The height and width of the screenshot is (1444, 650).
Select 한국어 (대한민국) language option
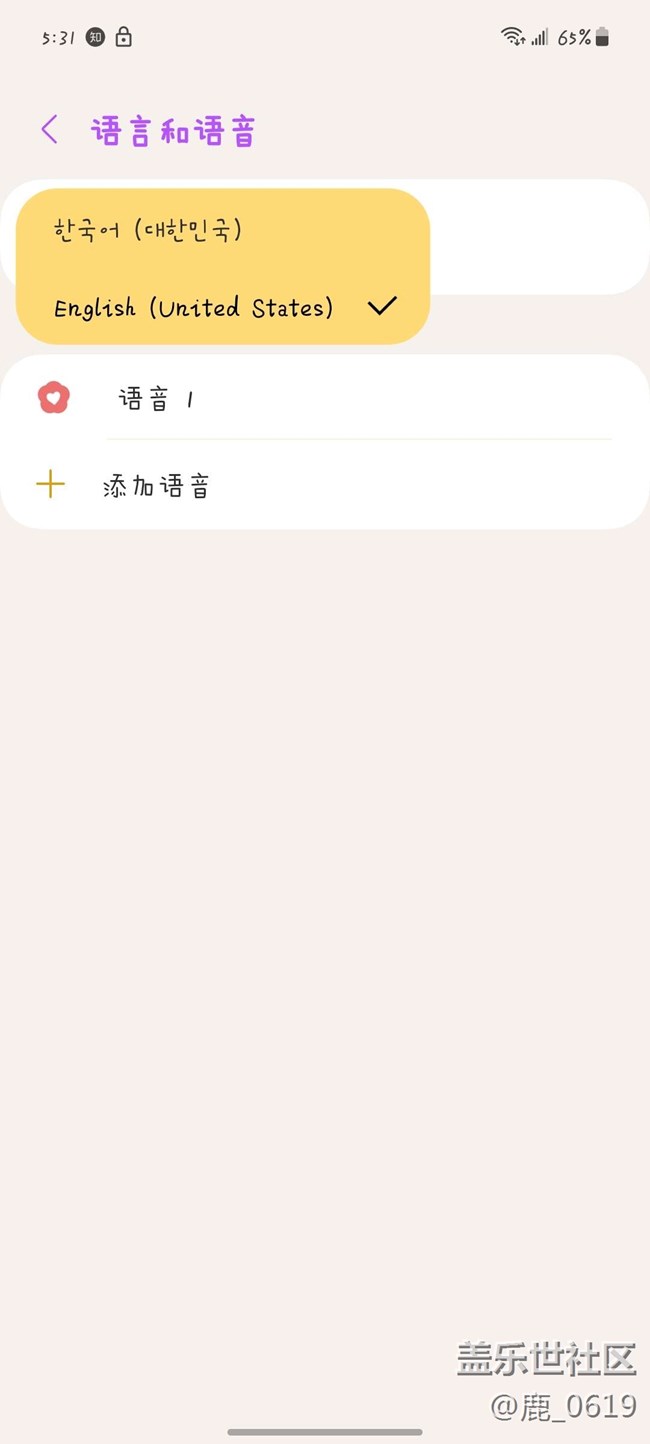[148, 231]
